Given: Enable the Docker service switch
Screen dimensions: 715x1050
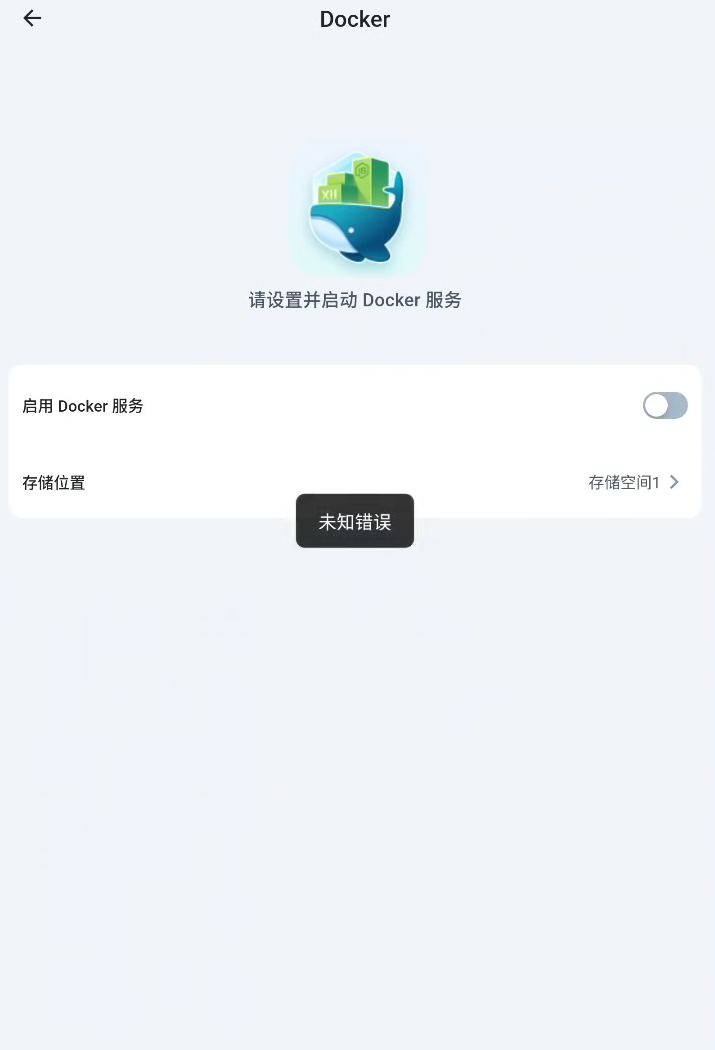Looking at the screenshot, I should pyautogui.click(x=665, y=405).
